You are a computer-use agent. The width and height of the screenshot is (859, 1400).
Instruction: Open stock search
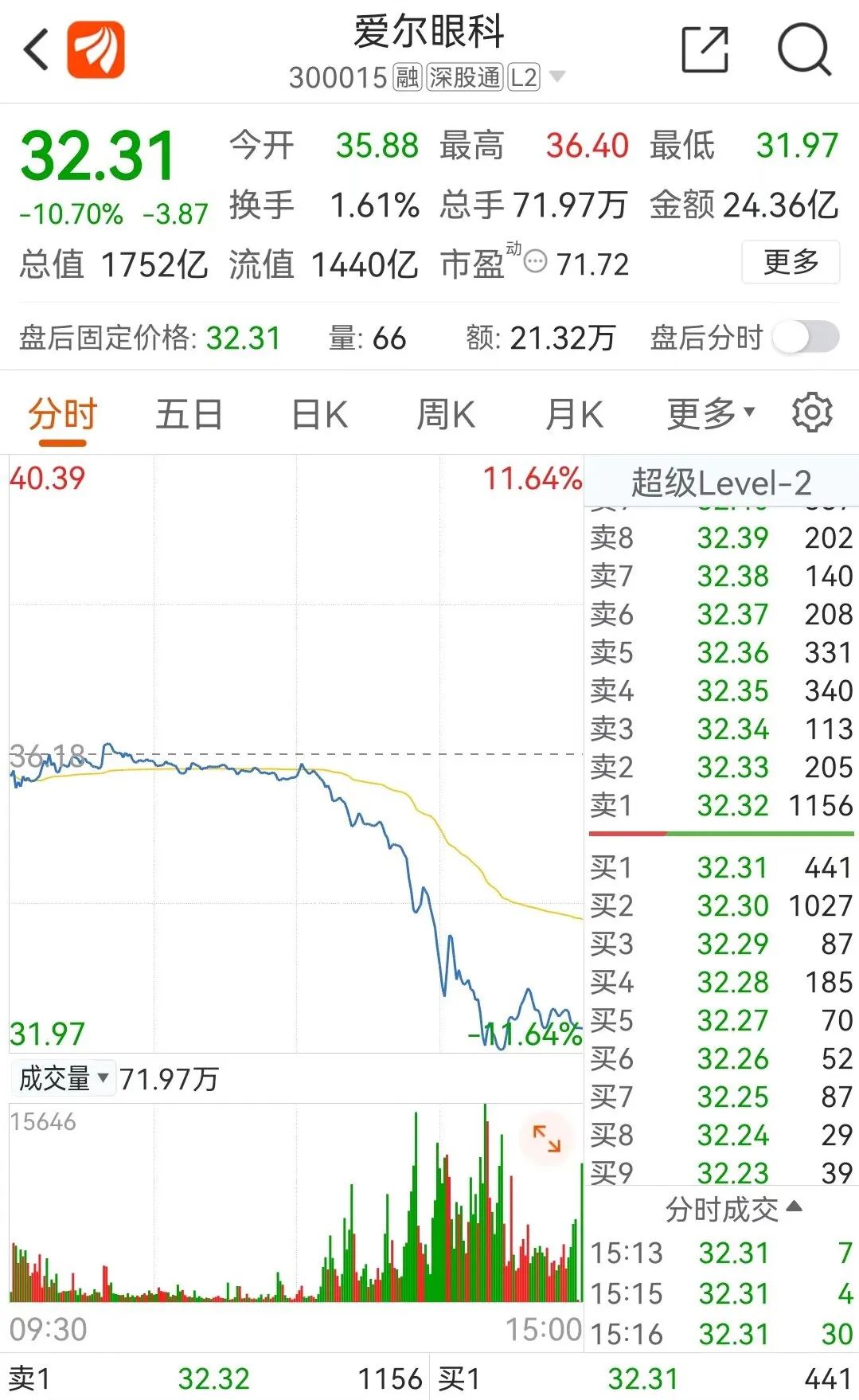pos(804,50)
